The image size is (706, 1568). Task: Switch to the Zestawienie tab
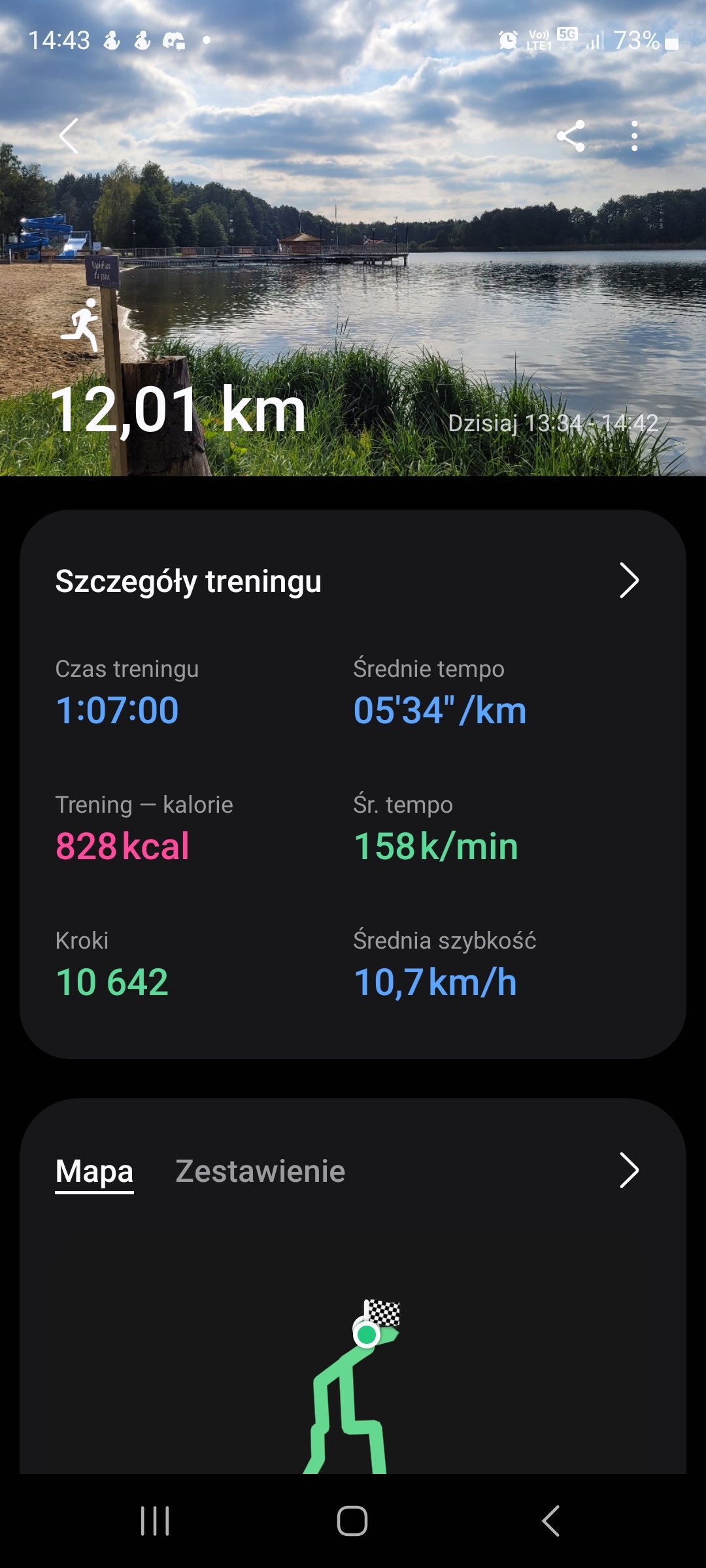click(x=260, y=1171)
